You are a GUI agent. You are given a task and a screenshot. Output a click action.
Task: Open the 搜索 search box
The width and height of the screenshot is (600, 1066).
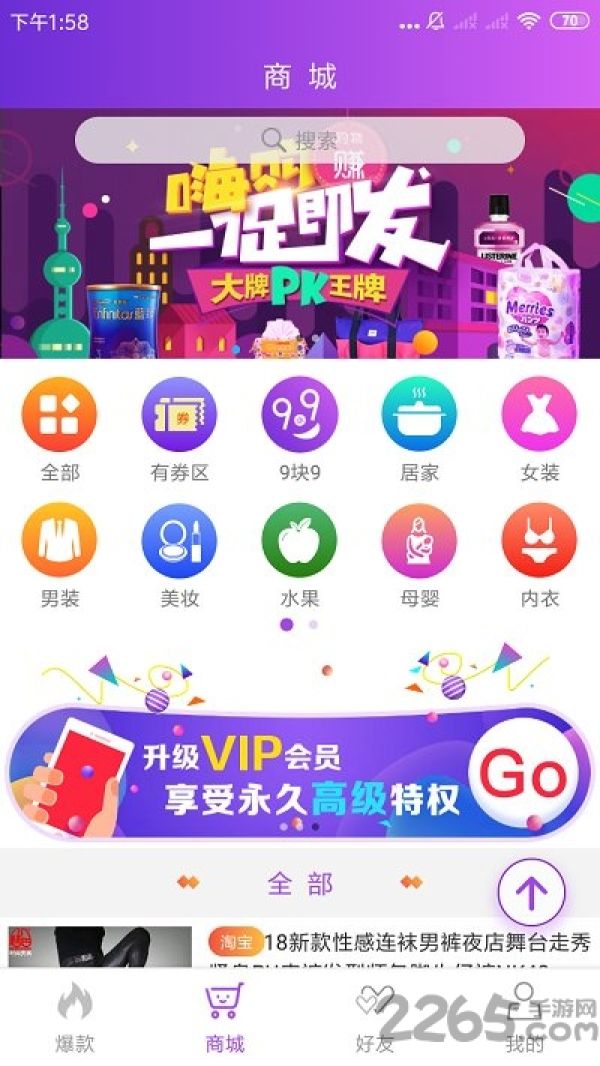tap(300, 141)
